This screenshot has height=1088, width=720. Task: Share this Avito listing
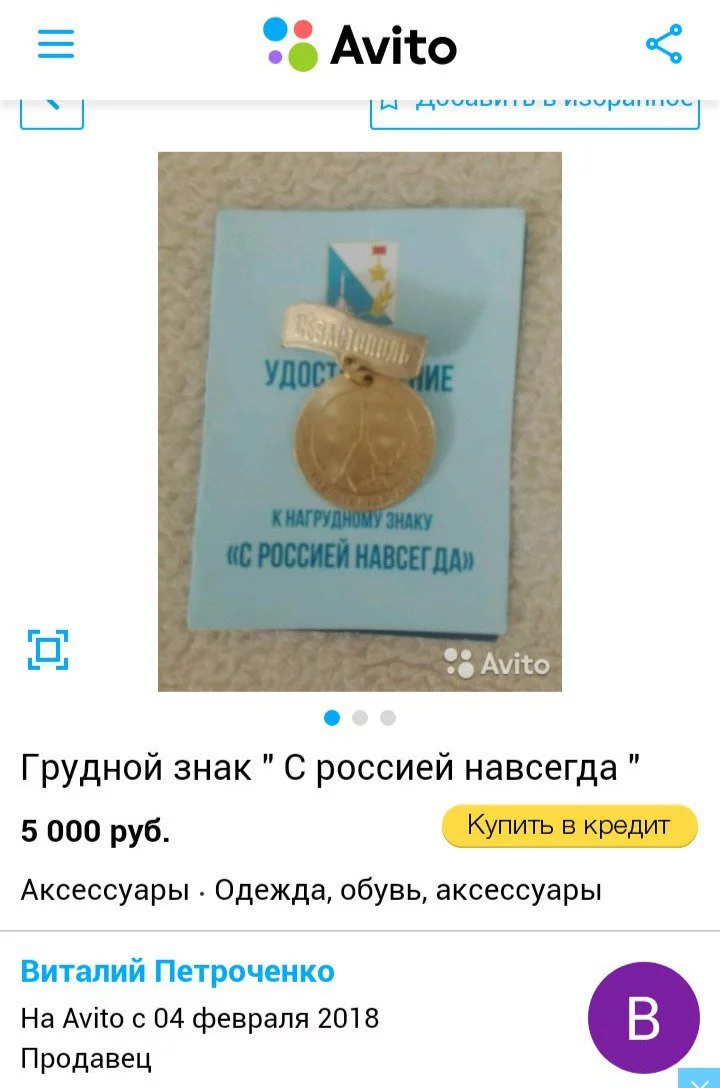pyautogui.click(x=663, y=44)
